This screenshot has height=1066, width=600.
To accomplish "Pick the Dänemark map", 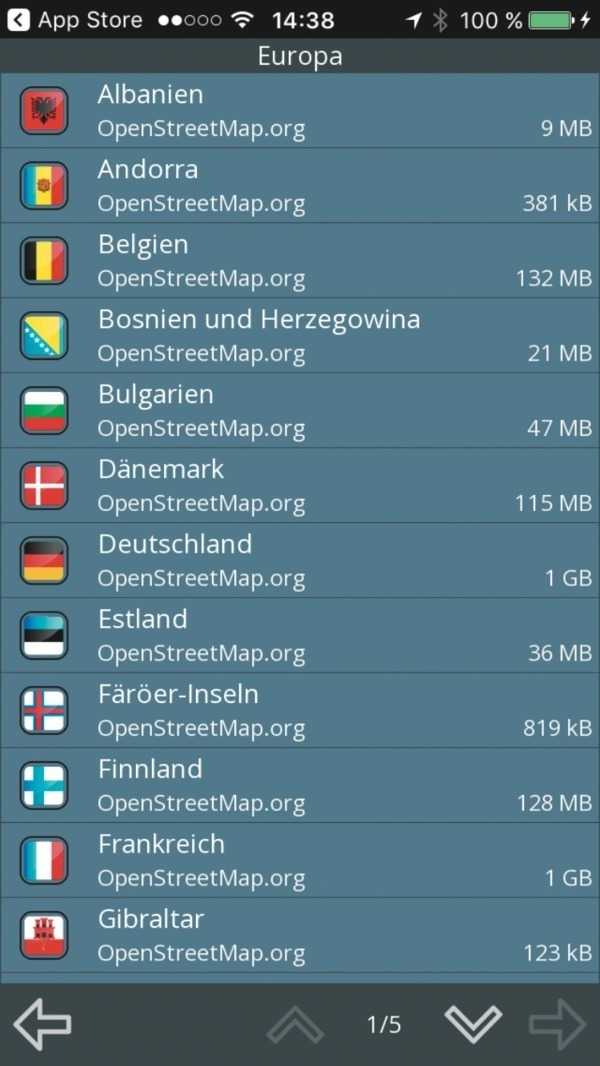I will pos(300,485).
